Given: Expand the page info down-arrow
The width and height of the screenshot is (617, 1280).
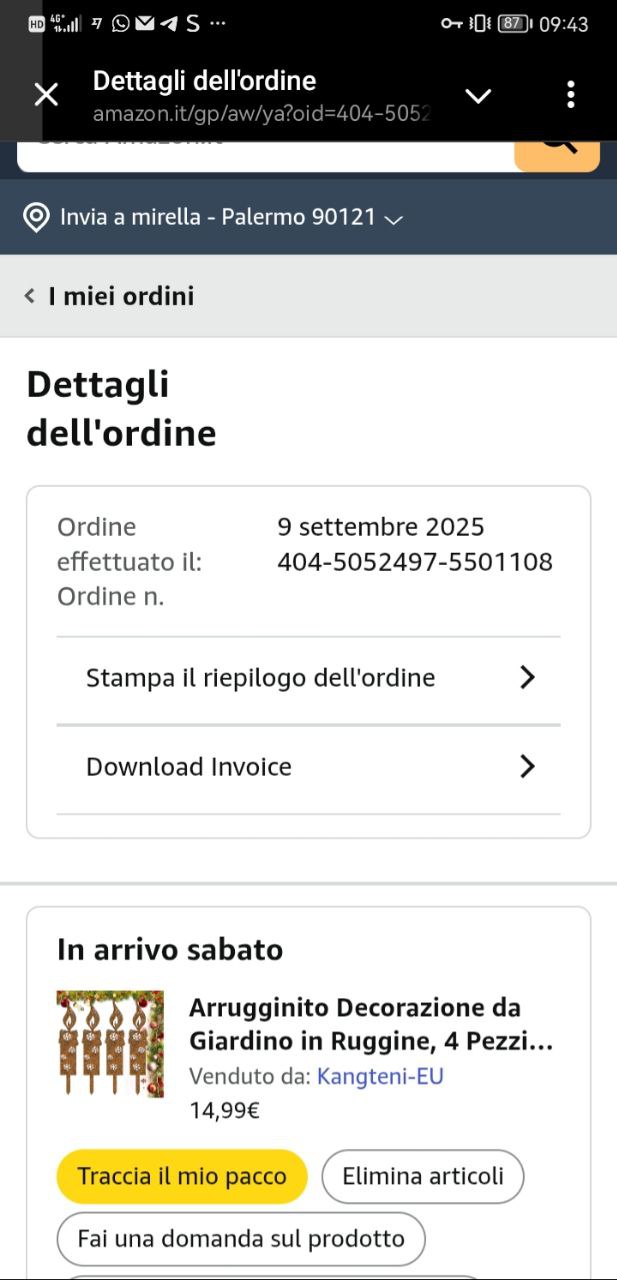Looking at the screenshot, I should [479, 95].
